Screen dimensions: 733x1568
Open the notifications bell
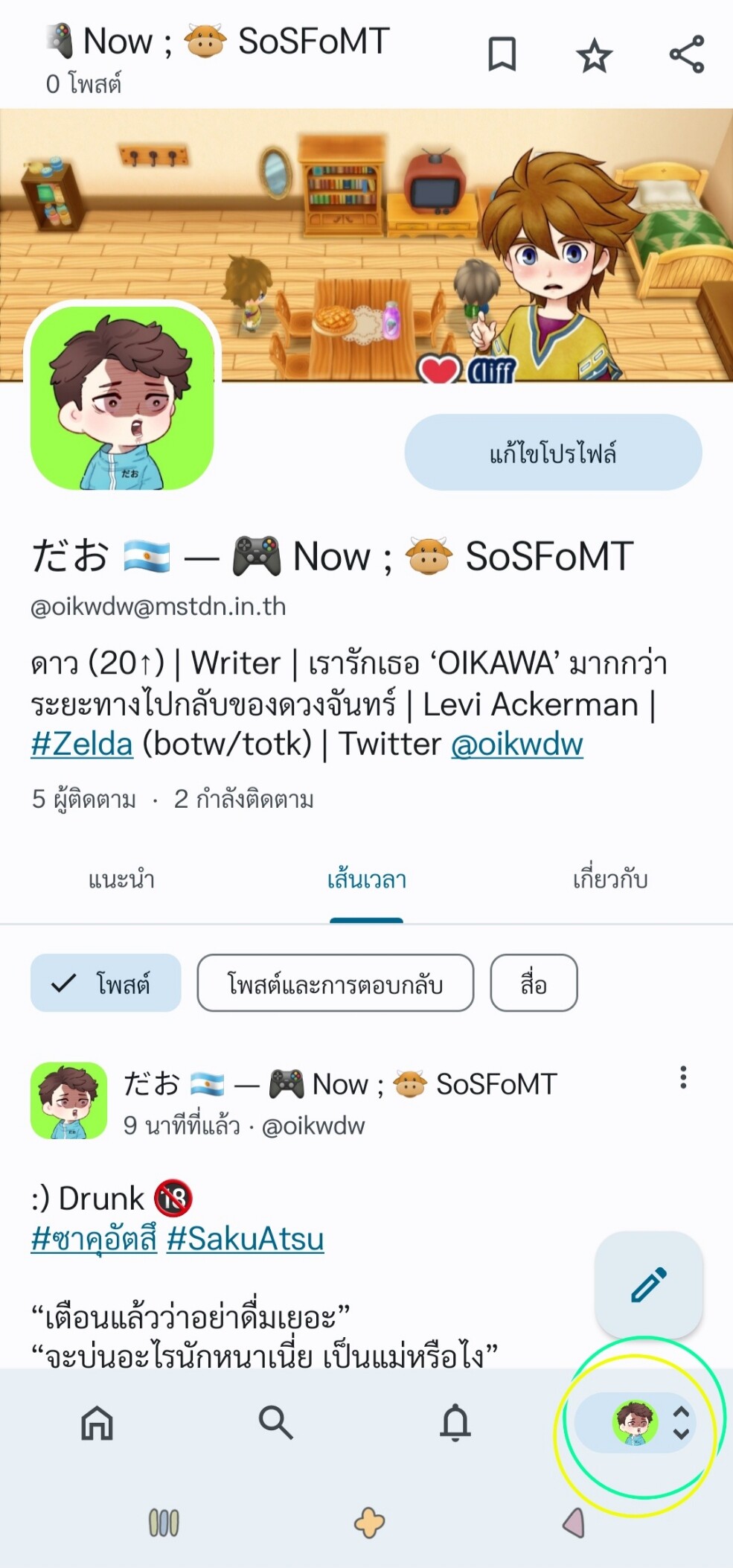pos(455,1423)
